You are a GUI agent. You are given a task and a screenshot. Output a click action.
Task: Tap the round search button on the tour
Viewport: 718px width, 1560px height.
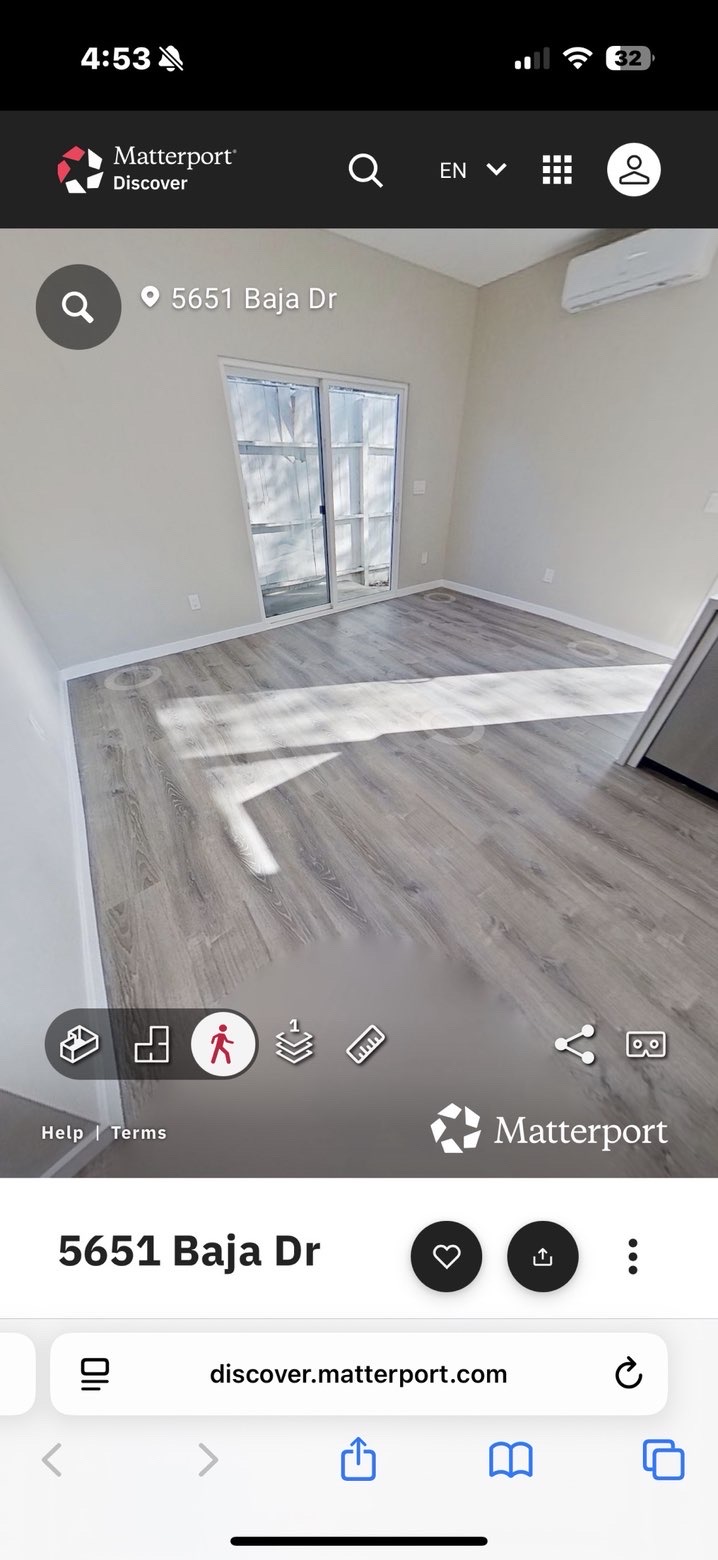tap(78, 307)
